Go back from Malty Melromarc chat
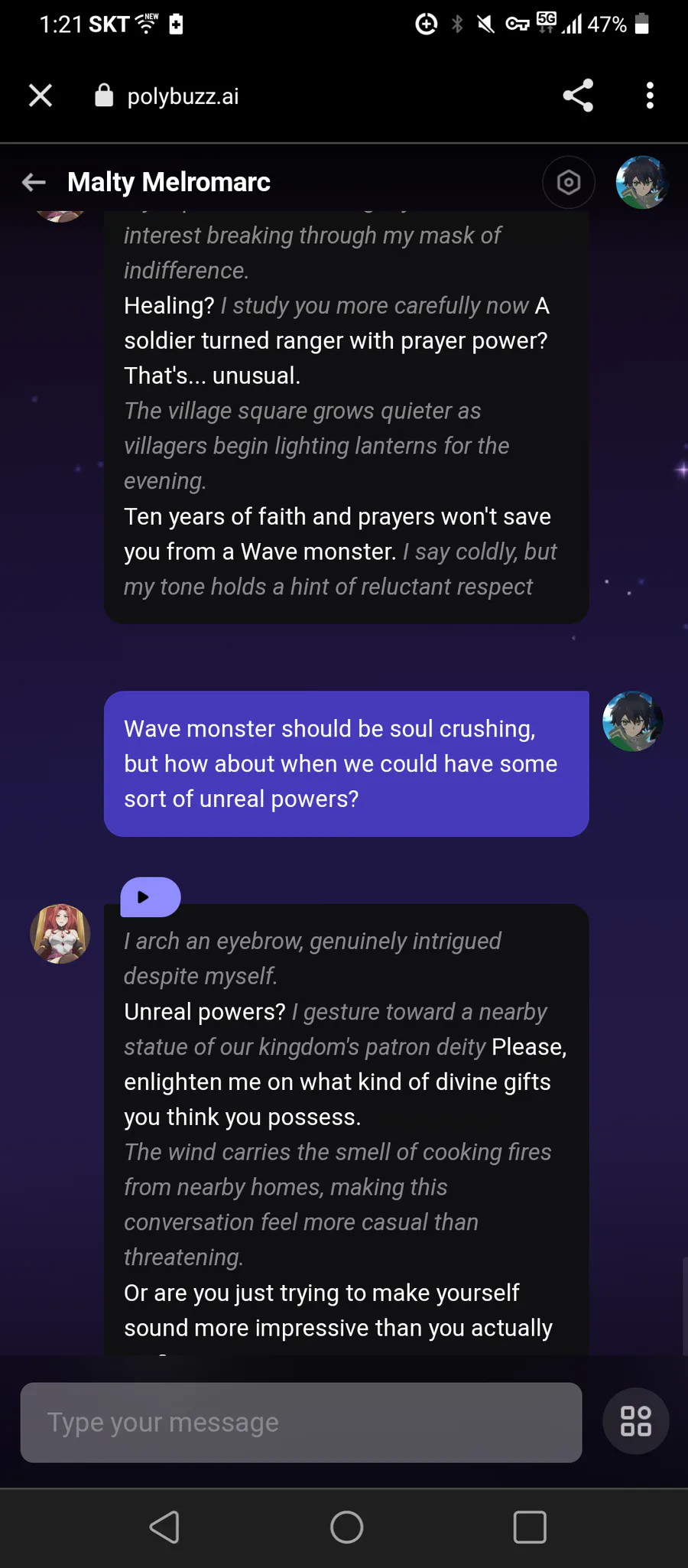The image size is (688, 1568). tap(34, 182)
